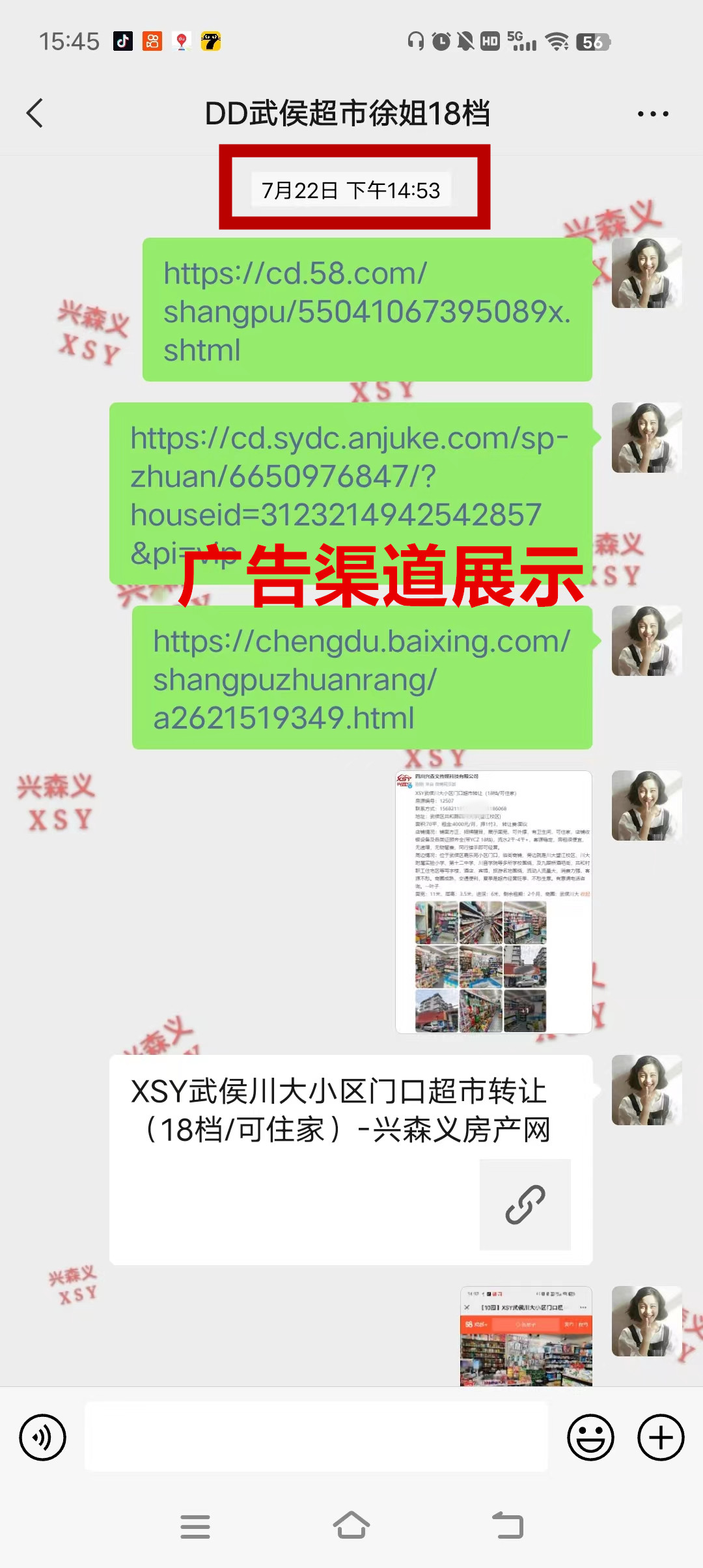Focus the message text field
The width and height of the screenshot is (703, 1568).
point(316,1437)
